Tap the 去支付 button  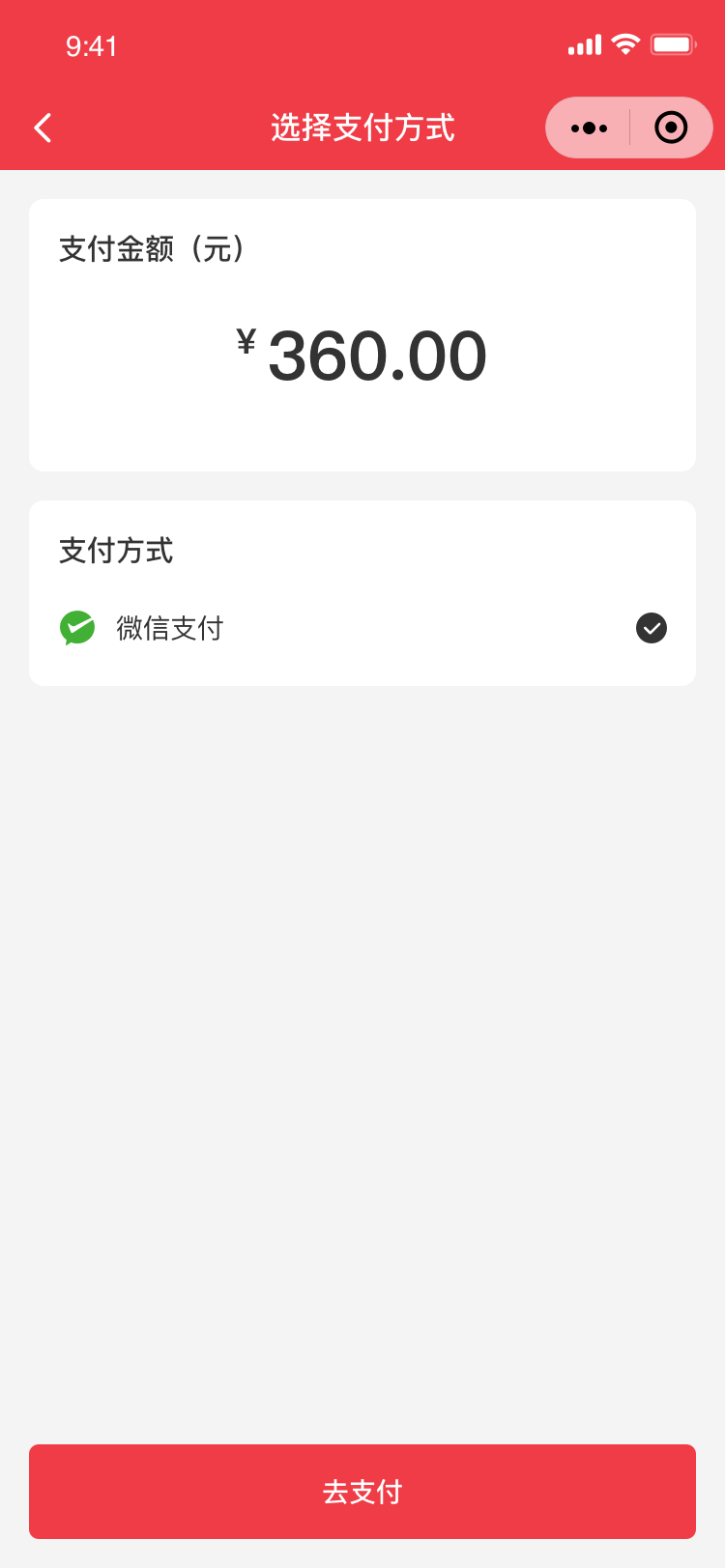point(362,1491)
